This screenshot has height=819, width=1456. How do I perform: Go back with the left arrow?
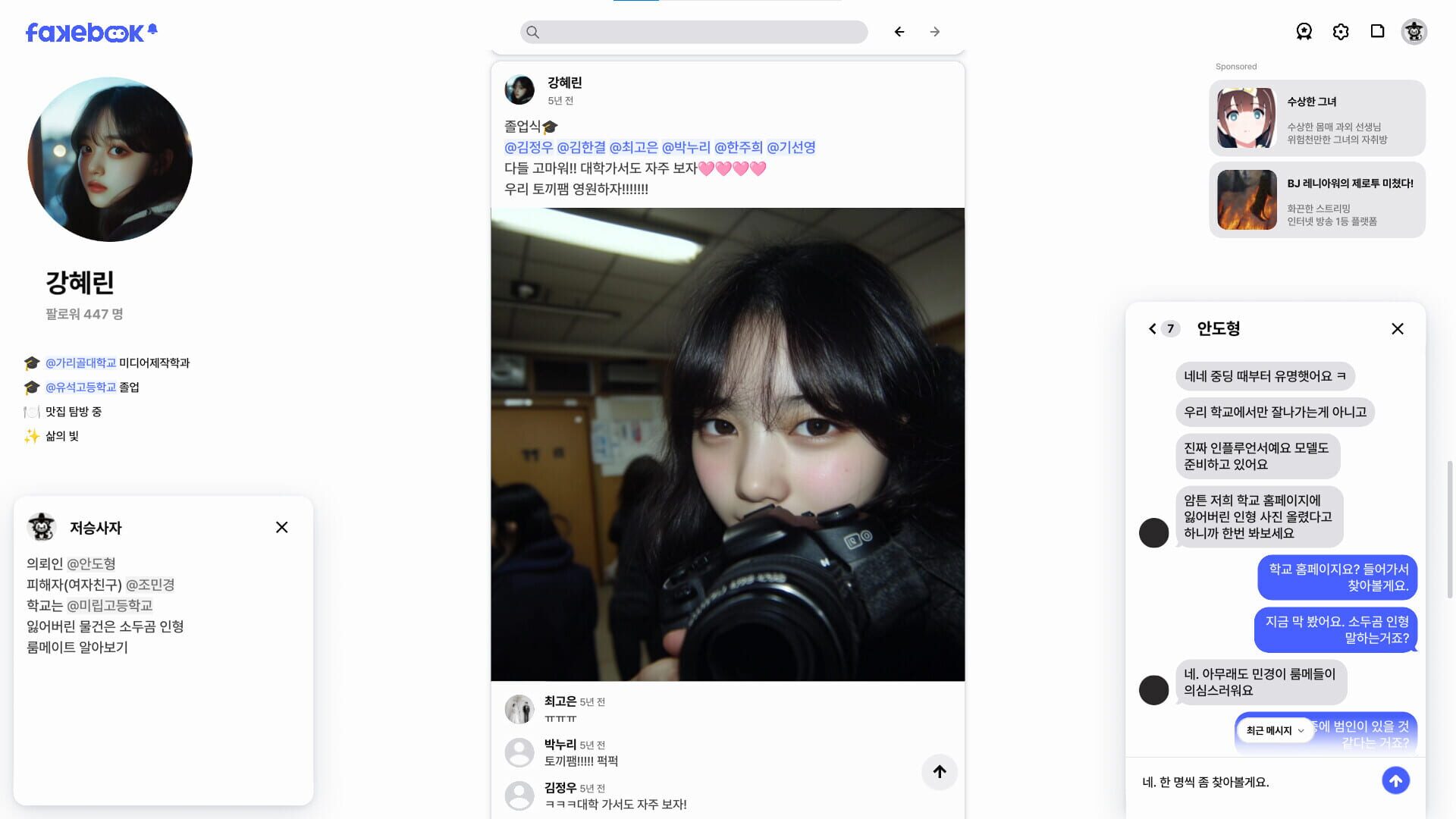click(x=899, y=32)
